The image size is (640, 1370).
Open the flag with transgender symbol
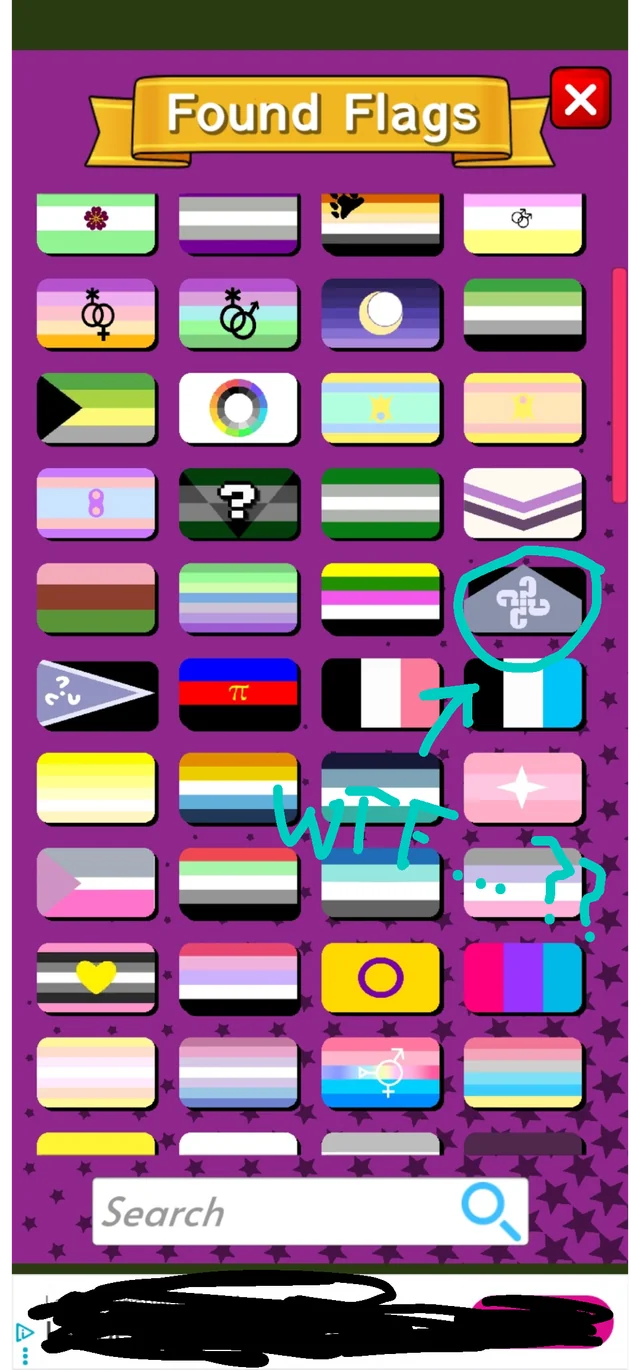coord(380,1072)
